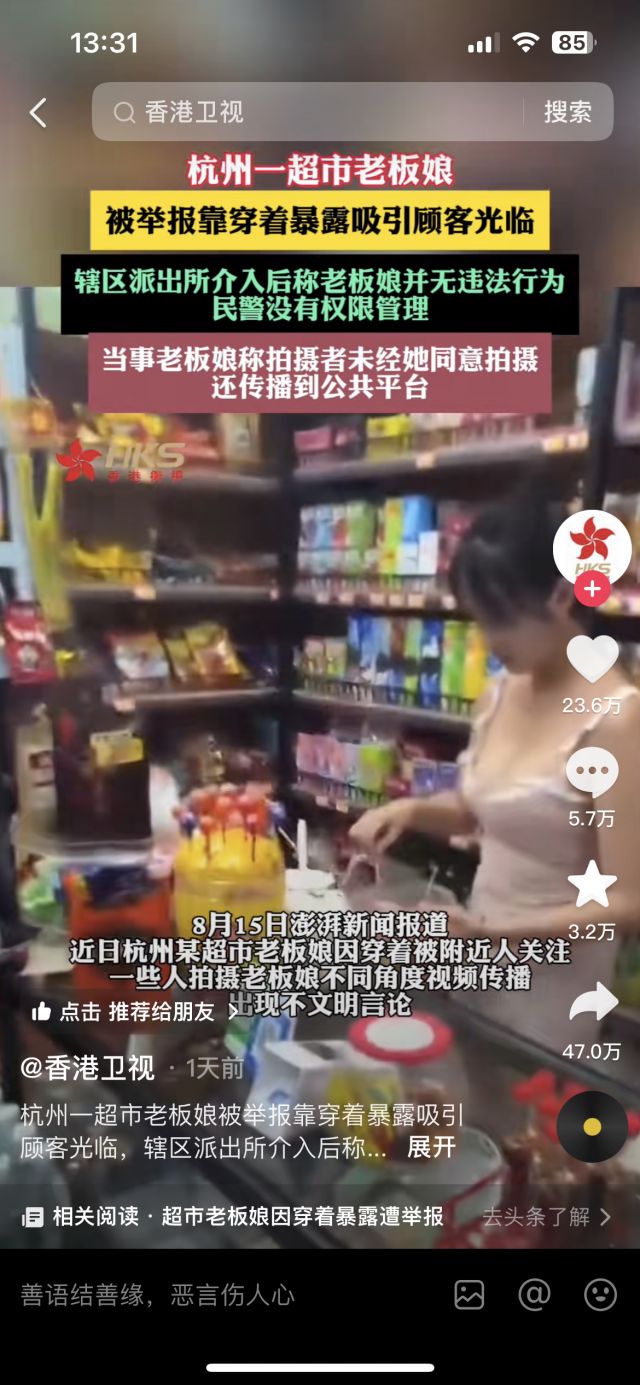Open 去头条了解 link

coord(546,1216)
